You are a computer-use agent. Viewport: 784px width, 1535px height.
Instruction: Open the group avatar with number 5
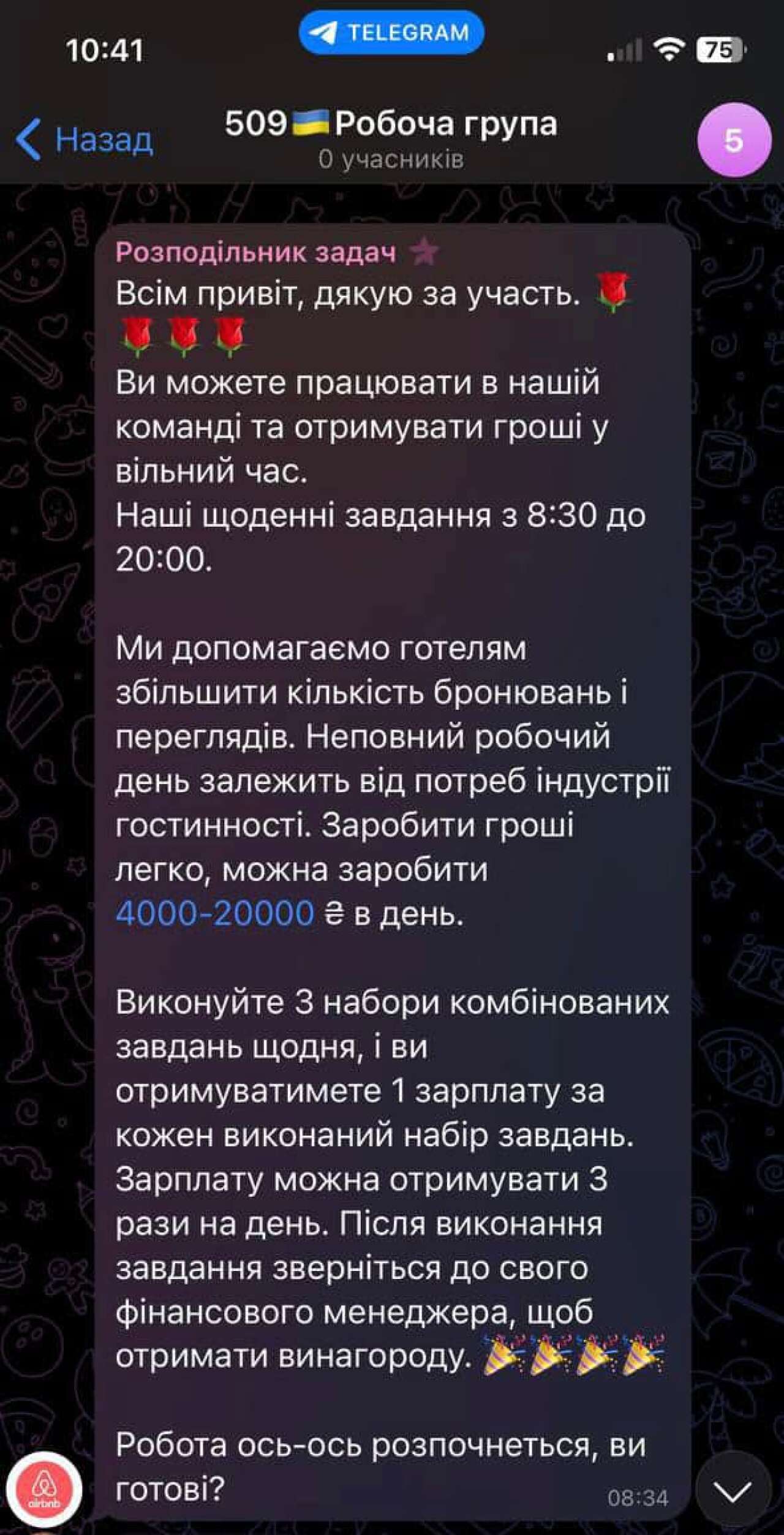coord(734,140)
